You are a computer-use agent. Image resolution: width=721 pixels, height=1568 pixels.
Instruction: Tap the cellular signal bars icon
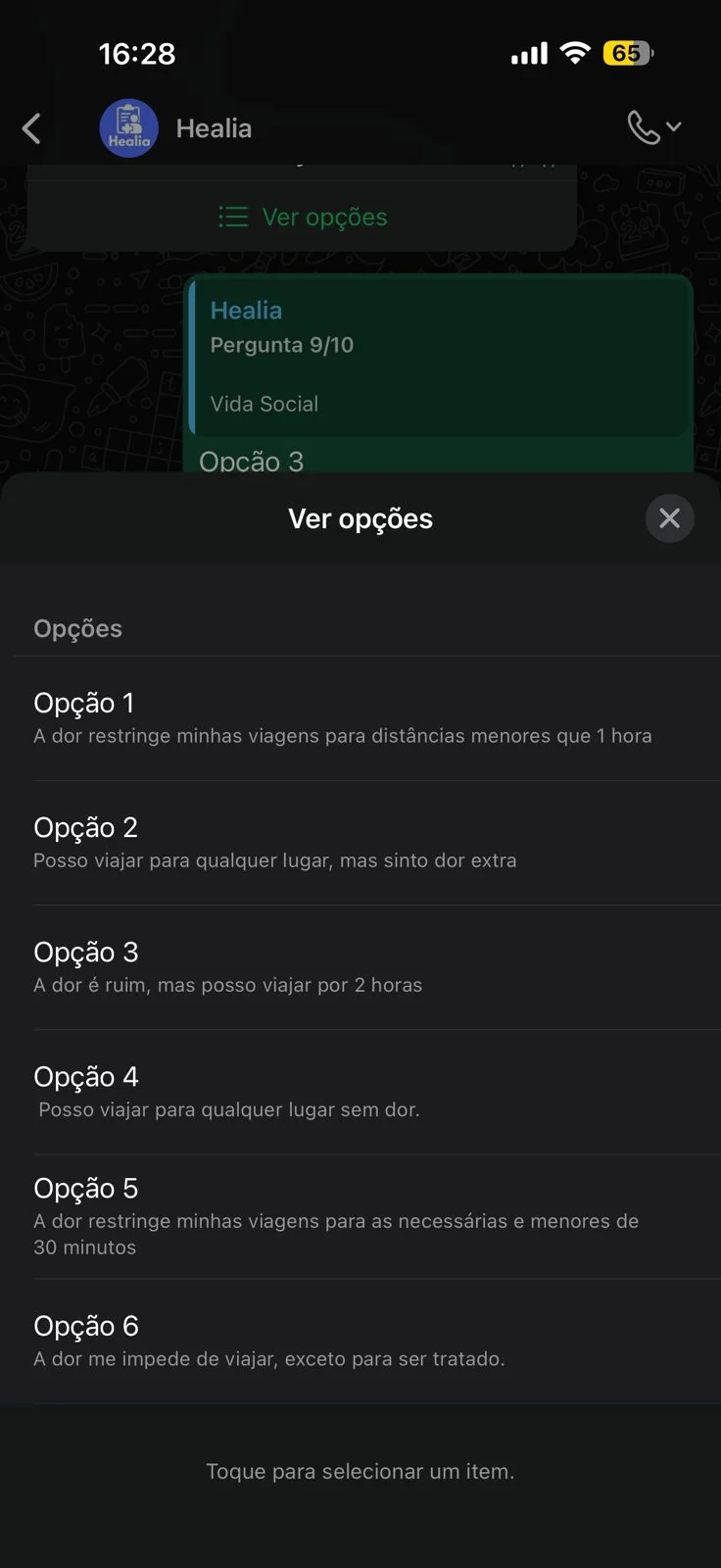pos(528,53)
